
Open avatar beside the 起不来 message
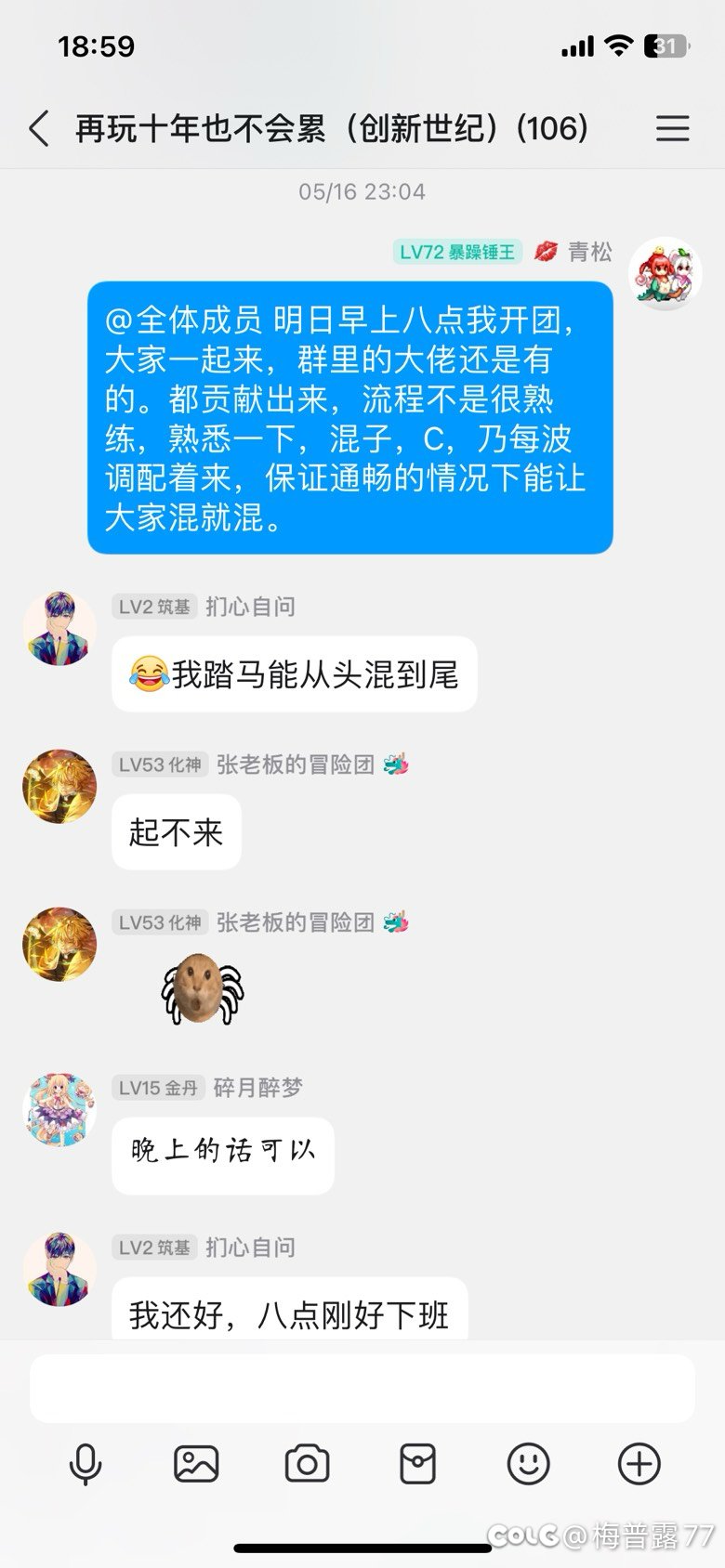(59, 787)
